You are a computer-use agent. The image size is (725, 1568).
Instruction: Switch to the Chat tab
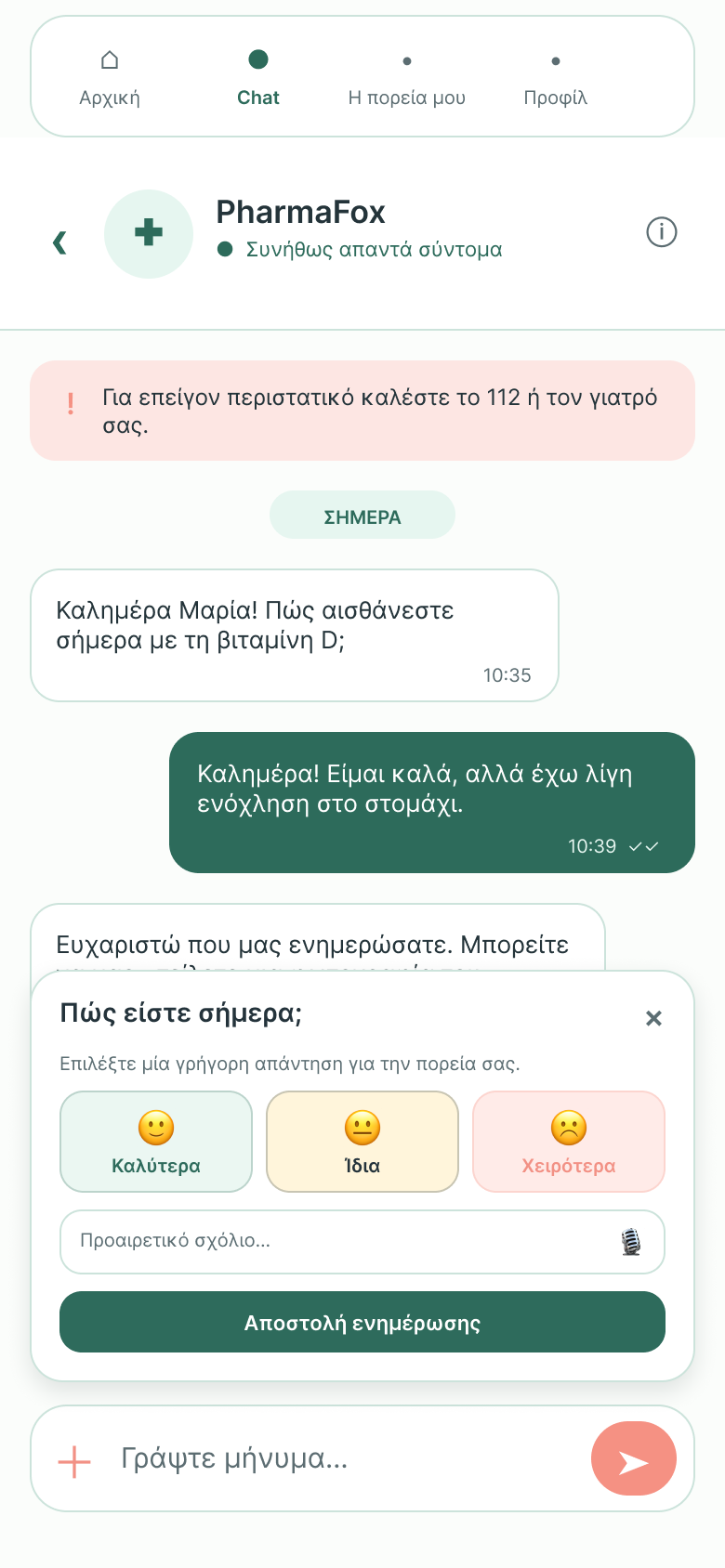coord(258,77)
